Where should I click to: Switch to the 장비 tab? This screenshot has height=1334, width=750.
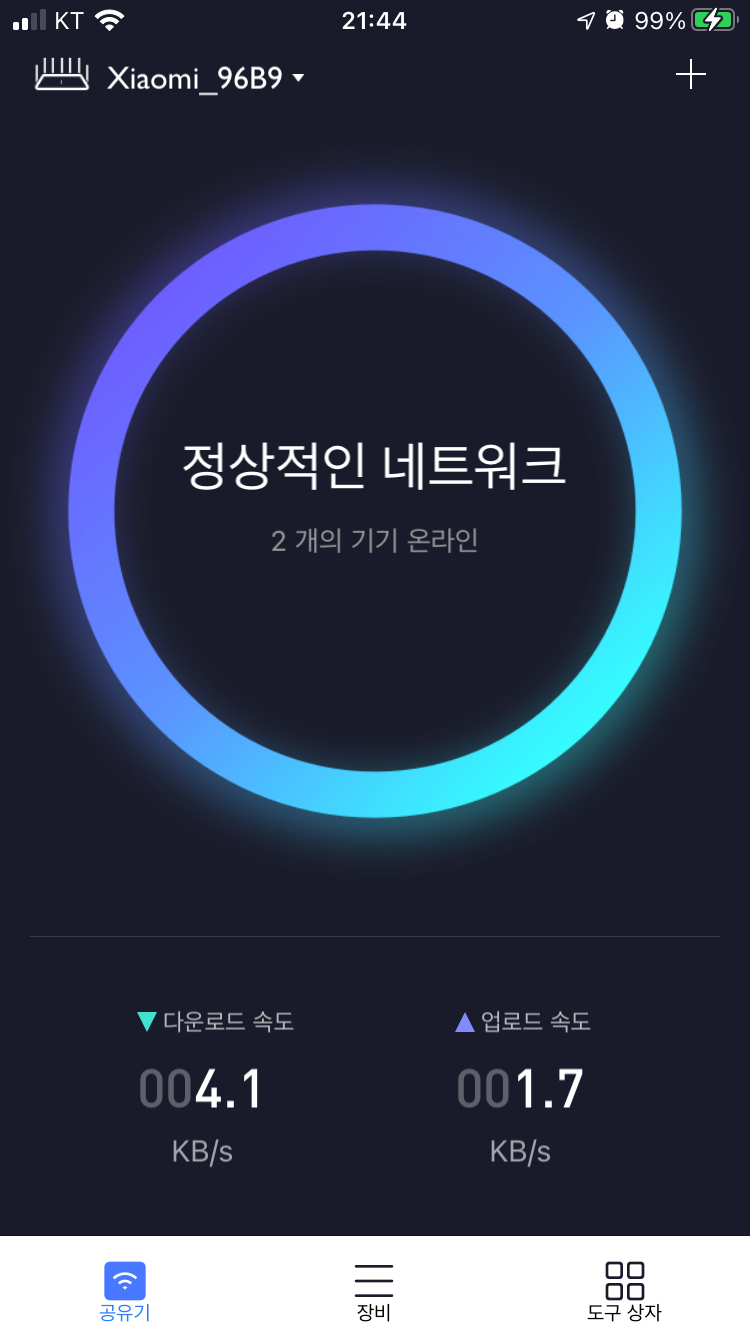pos(374,1291)
